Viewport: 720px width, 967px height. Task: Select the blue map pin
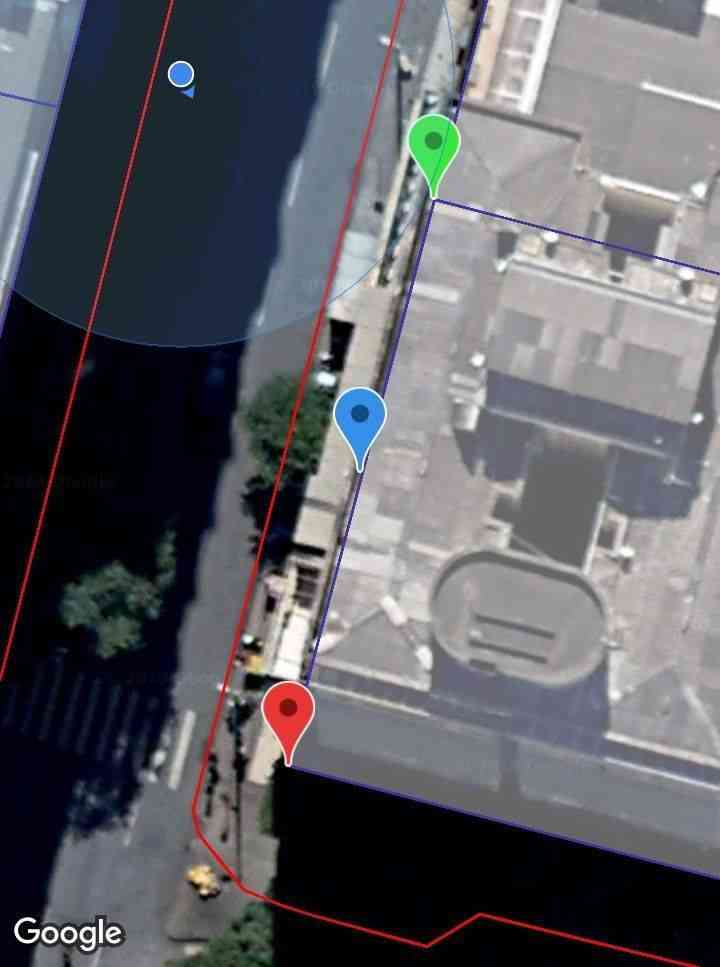[x=360, y=420]
